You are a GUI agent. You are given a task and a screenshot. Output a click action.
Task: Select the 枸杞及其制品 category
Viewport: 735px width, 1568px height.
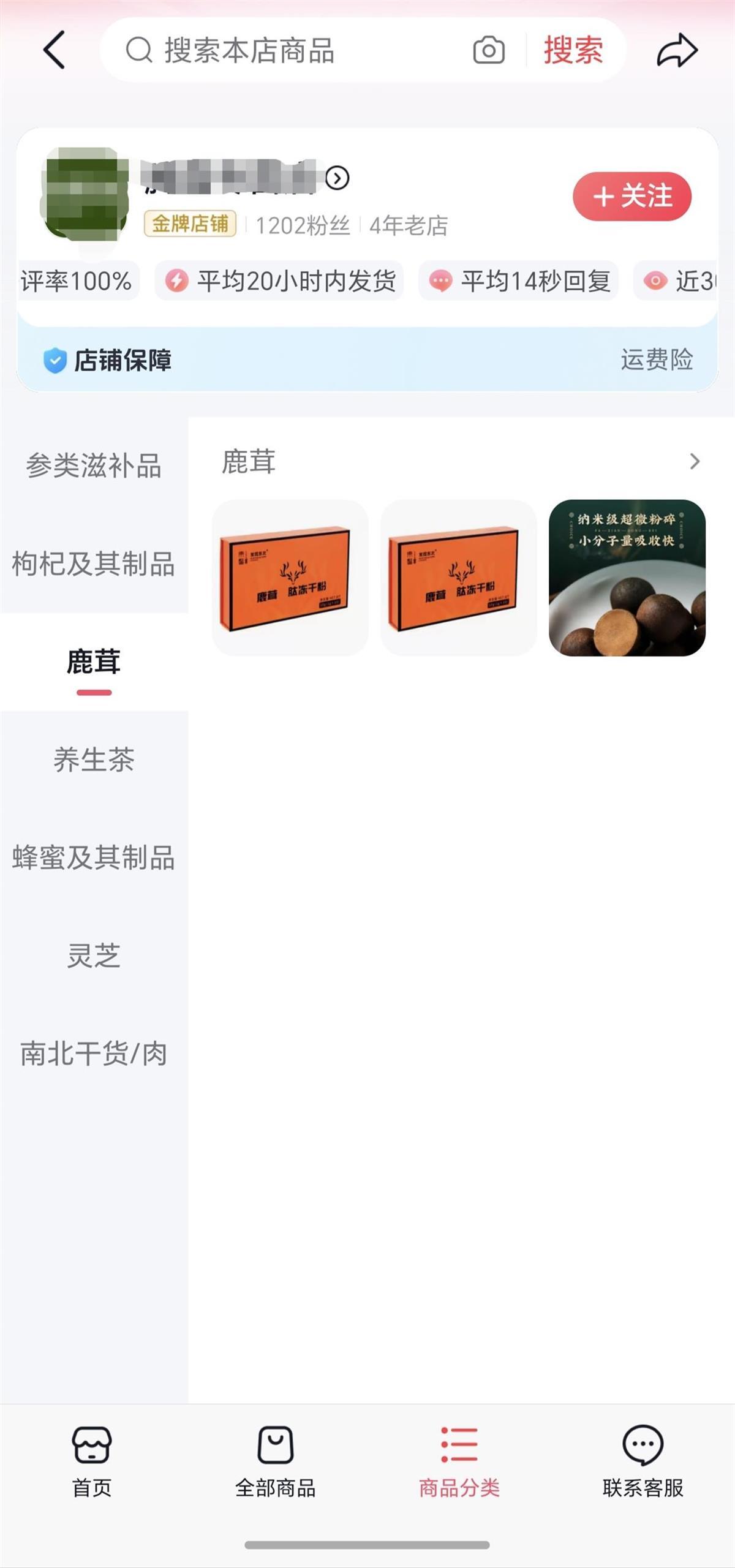point(94,563)
